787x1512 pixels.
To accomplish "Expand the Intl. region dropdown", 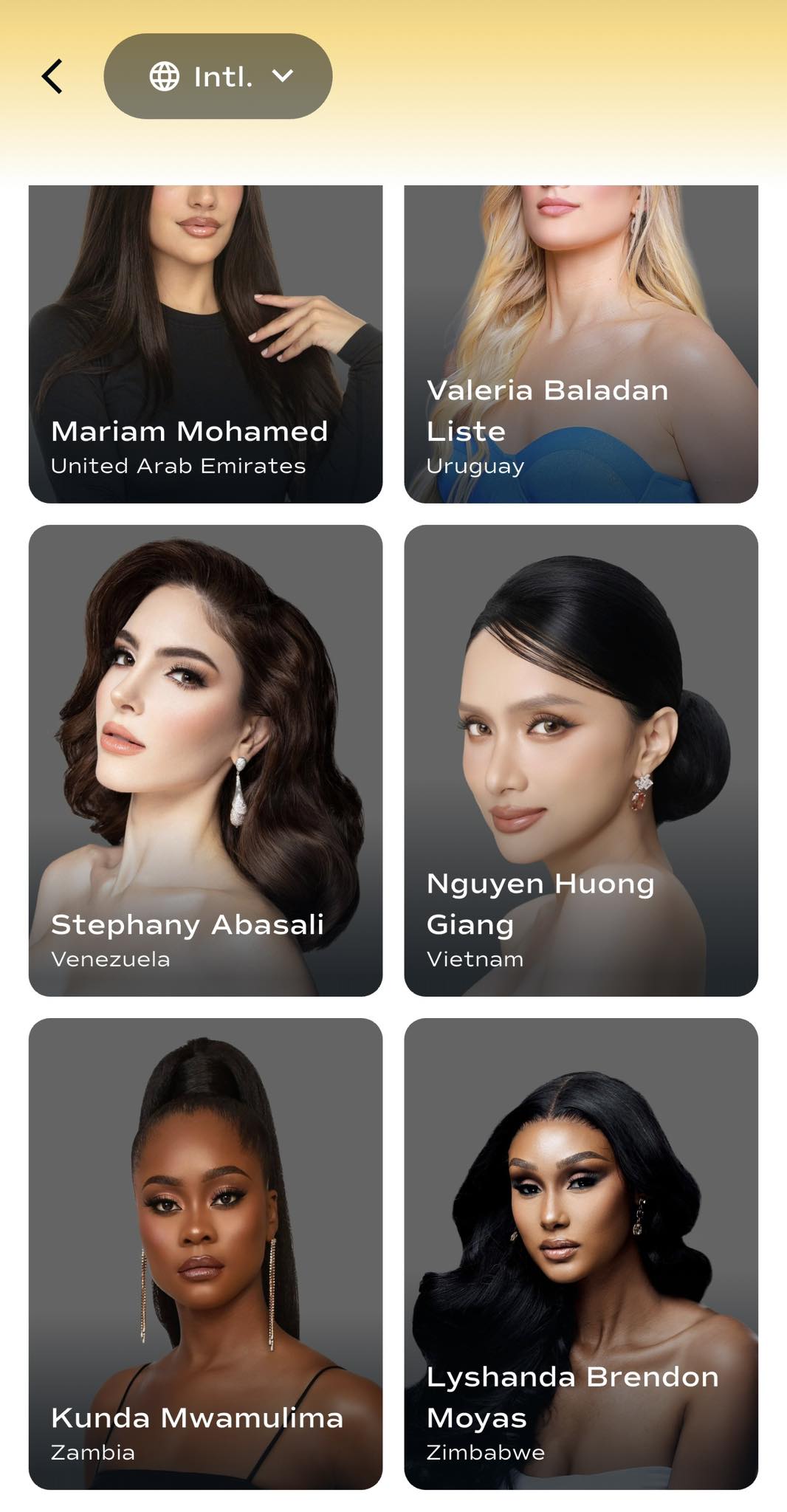I will [x=218, y=76].
